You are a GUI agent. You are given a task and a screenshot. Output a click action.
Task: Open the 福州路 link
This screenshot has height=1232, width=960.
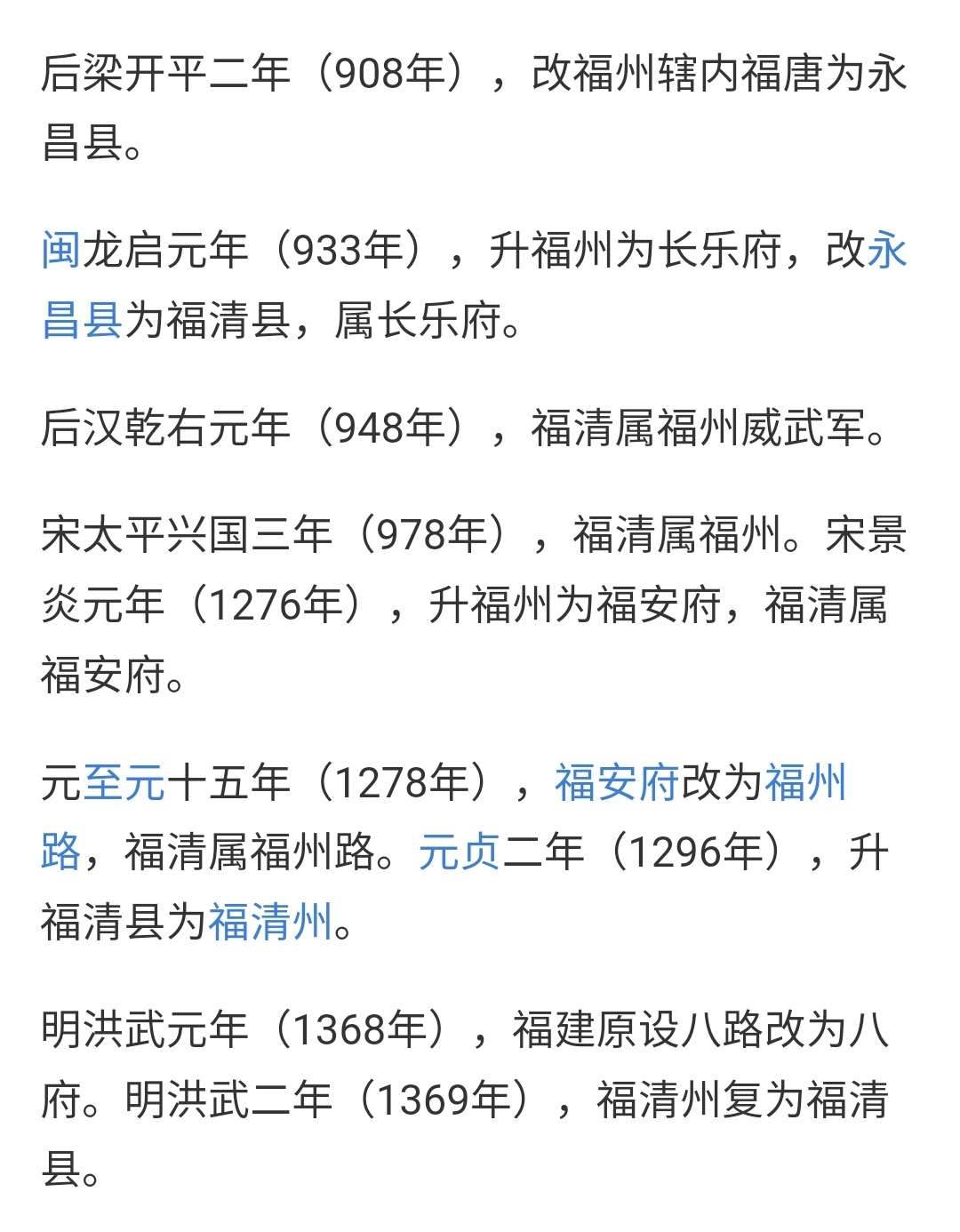(804, 782)
